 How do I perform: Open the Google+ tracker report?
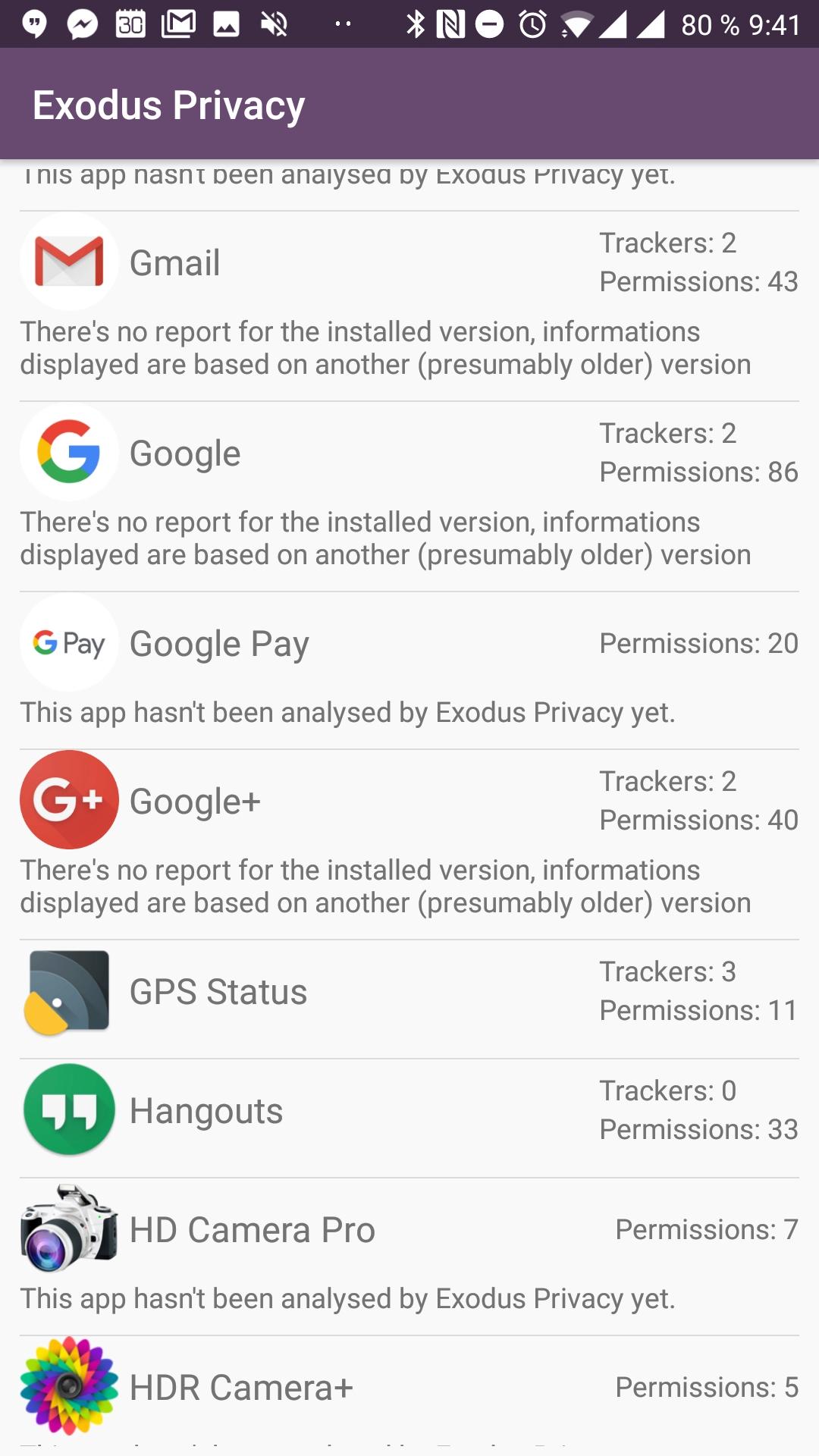[x=409, y=845]
